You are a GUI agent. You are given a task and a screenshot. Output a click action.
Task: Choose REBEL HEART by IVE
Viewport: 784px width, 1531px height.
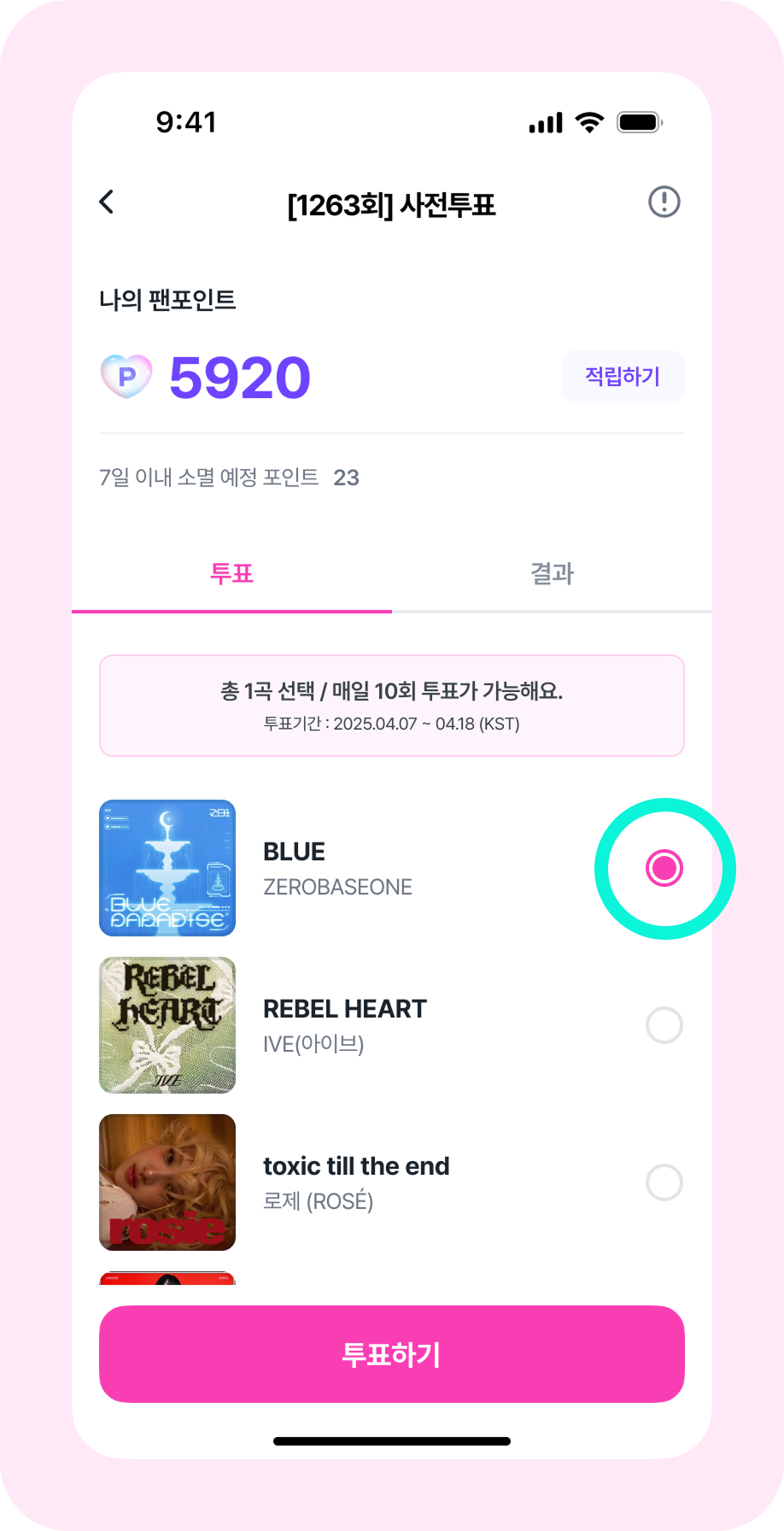click(x=664, y=1025)
